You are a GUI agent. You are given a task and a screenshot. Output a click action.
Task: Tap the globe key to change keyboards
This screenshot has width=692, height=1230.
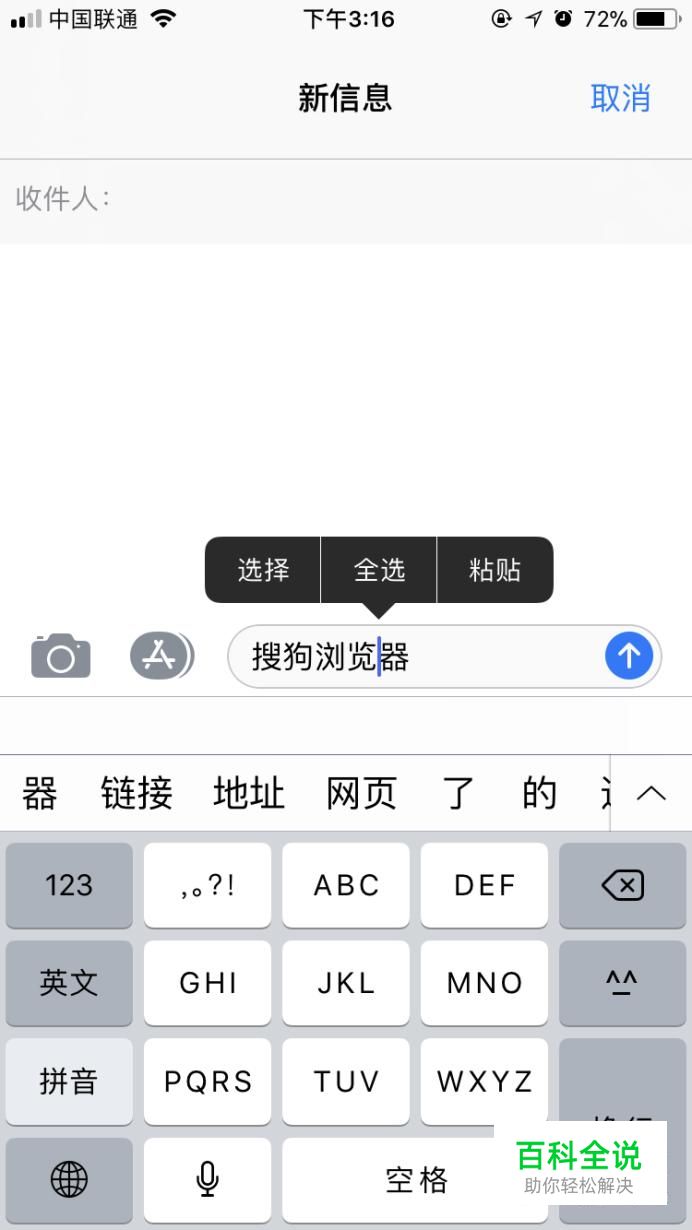pyautogui.click(x=69, y=1180)
